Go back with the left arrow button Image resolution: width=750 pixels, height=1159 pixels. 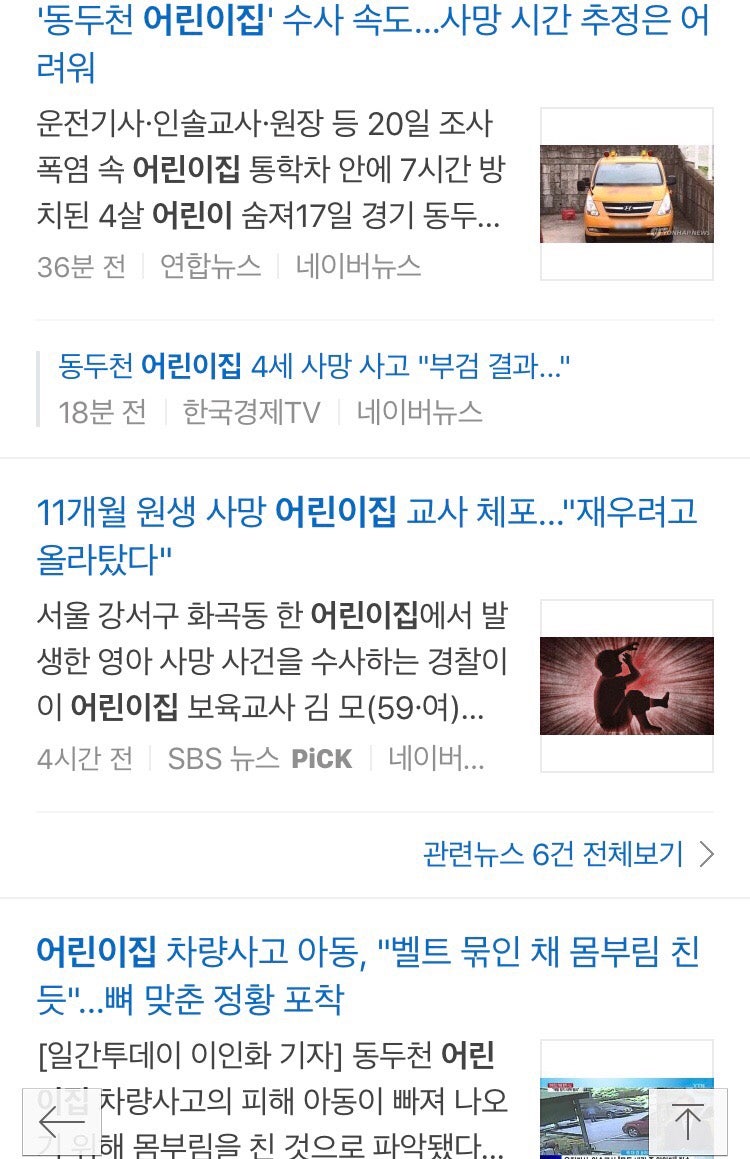pos(62,1121)
